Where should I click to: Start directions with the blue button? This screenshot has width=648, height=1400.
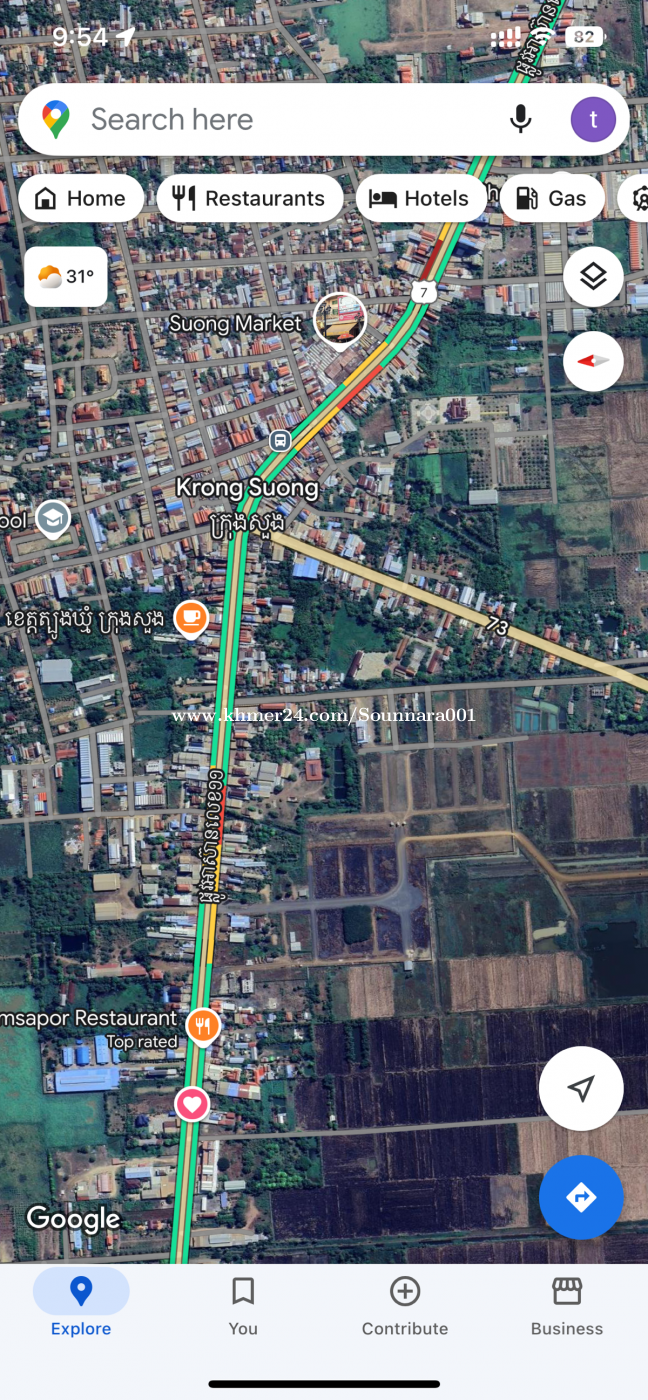(581, 1197)
